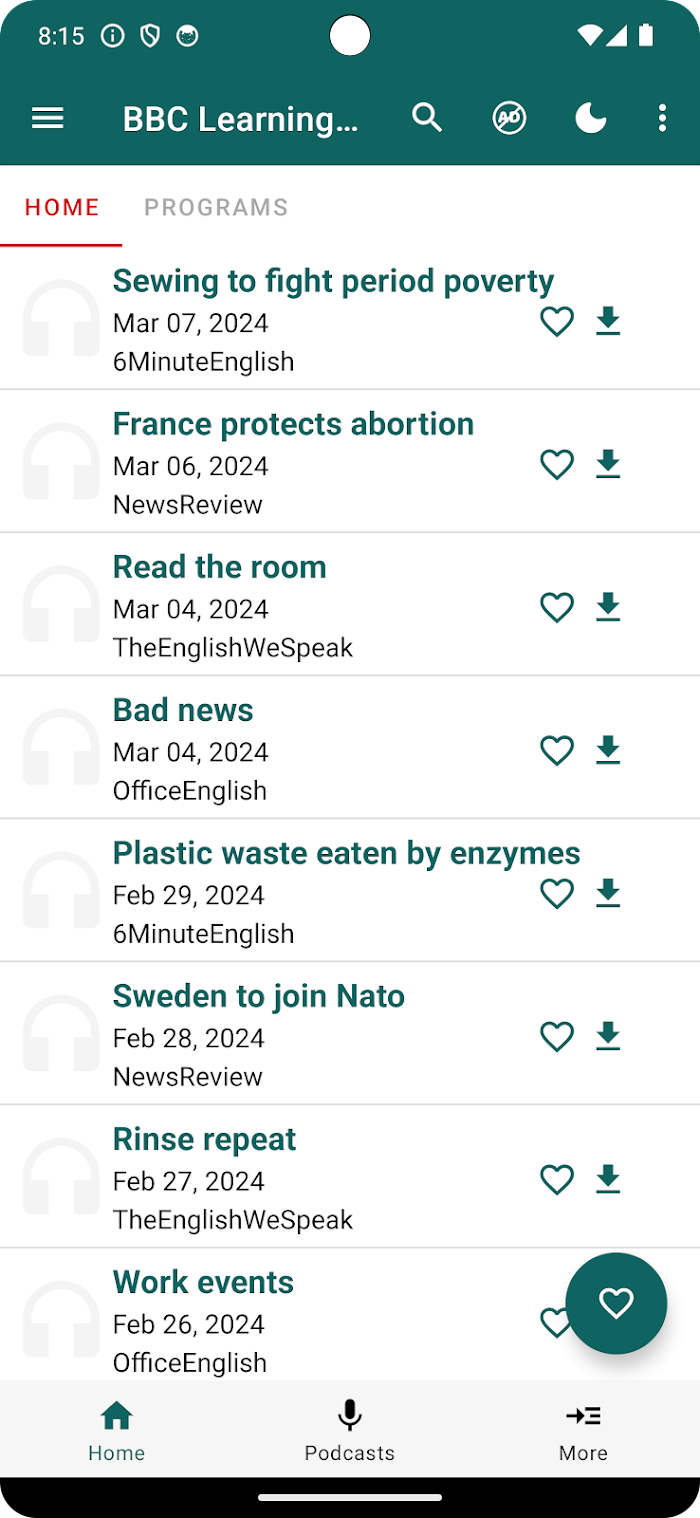Tap the floating favorites heart button

[x=616, y=1303]
